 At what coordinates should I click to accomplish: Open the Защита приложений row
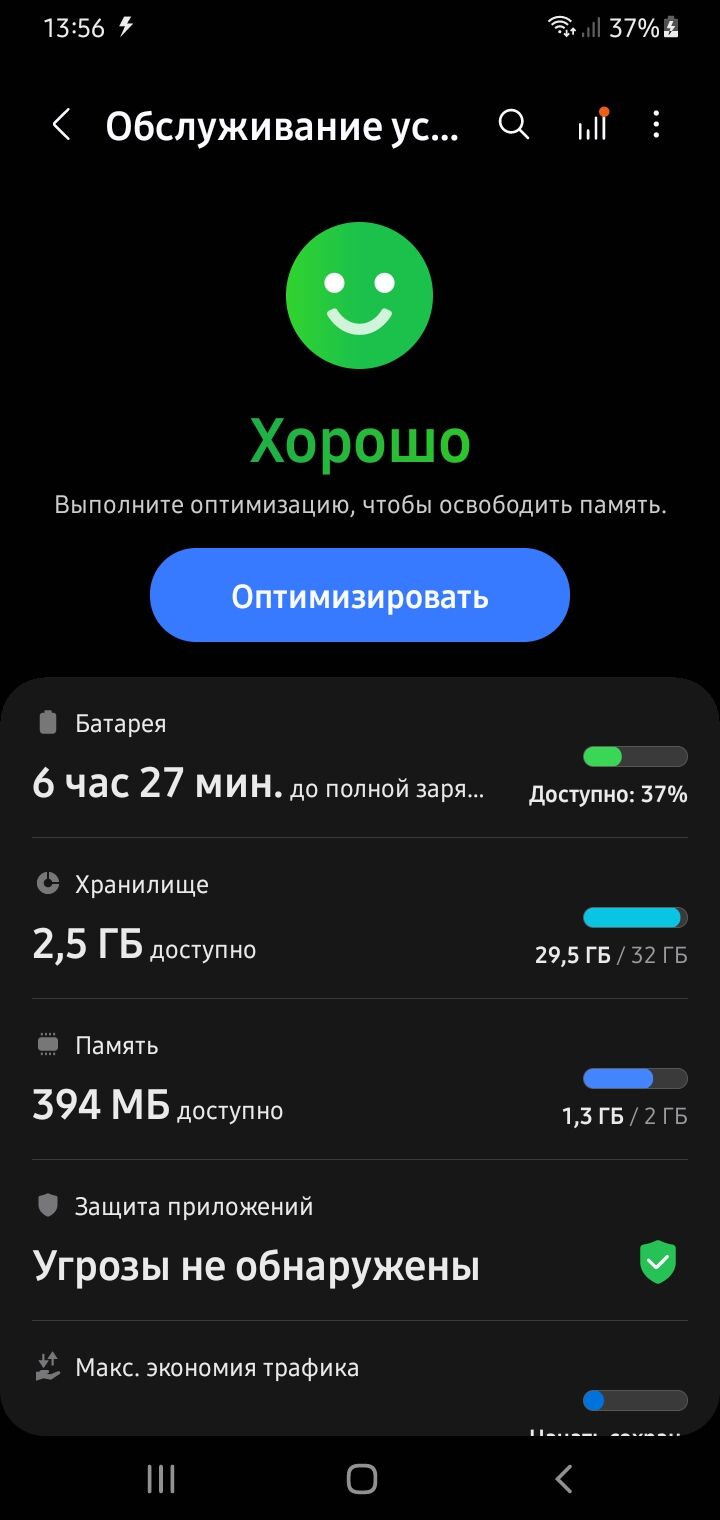point(360,1242)
